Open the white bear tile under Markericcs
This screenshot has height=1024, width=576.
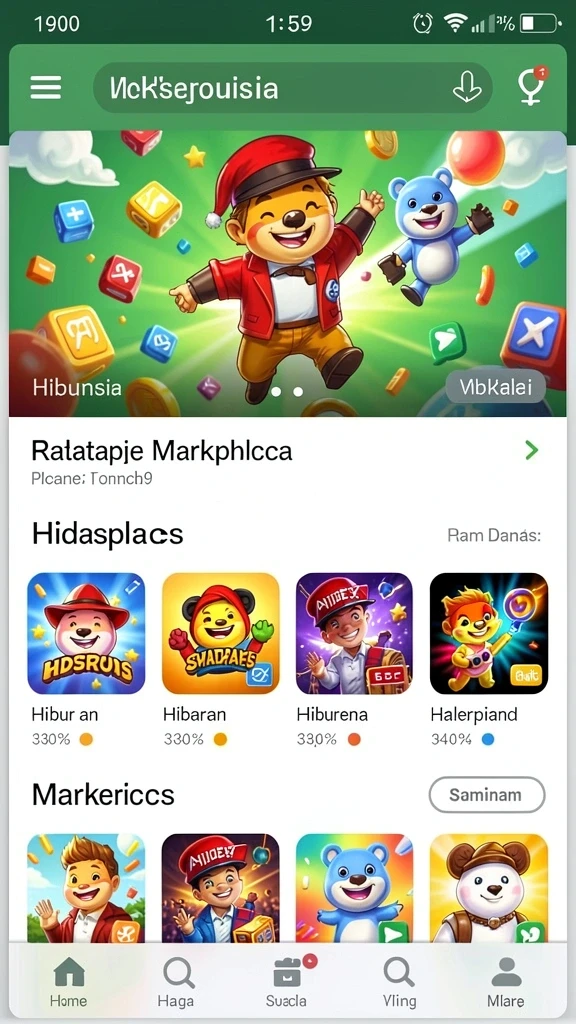488,888
